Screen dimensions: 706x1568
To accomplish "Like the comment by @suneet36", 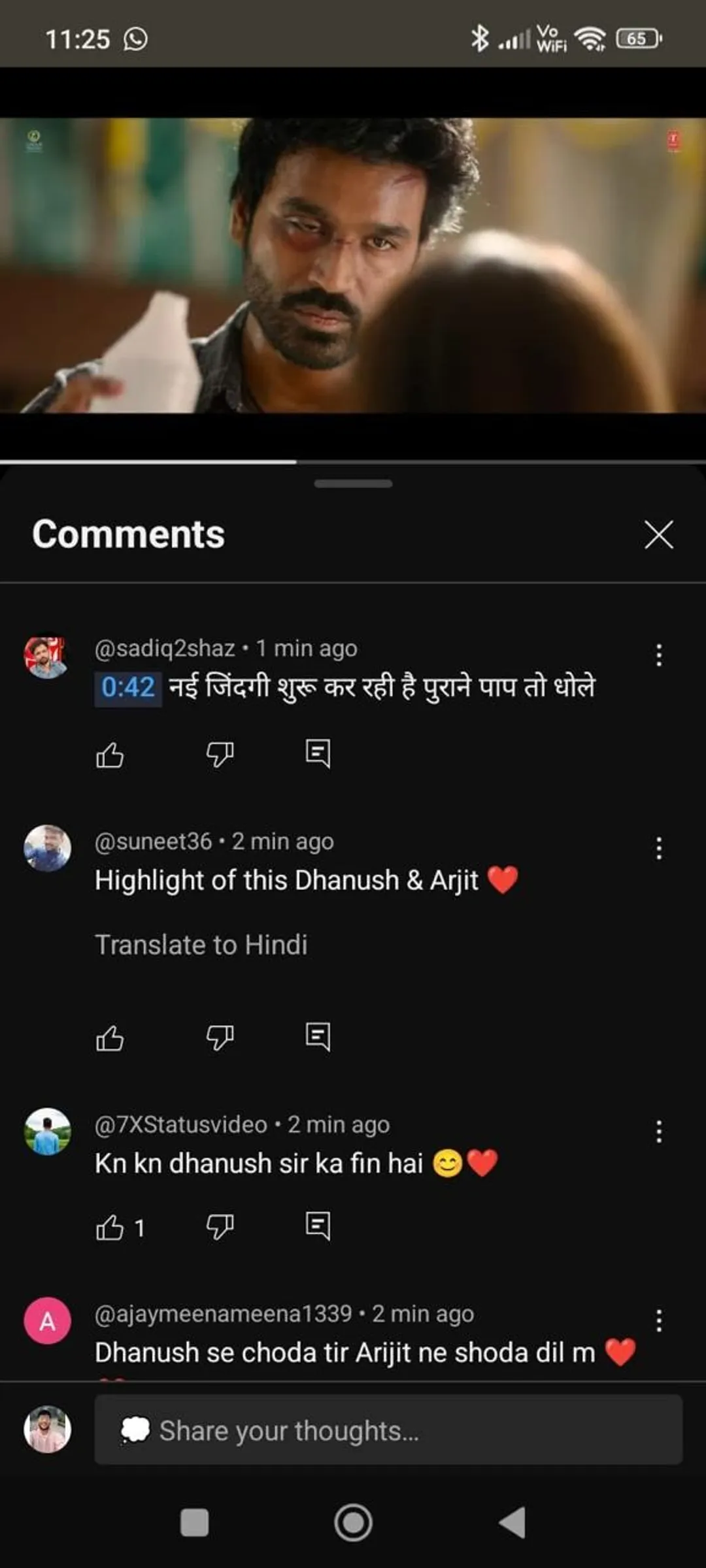I will [110, 1037].
